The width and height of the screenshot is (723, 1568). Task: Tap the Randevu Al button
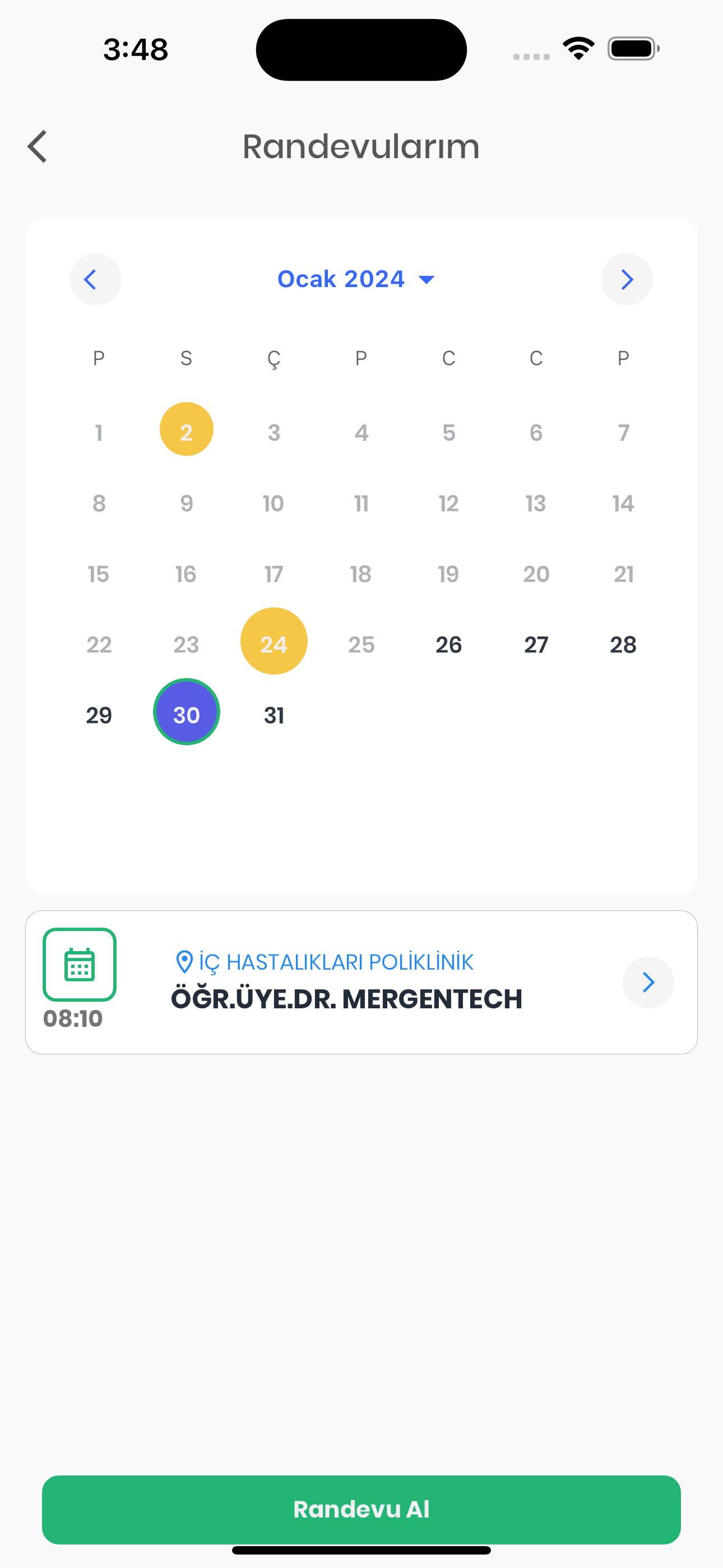361,1510
